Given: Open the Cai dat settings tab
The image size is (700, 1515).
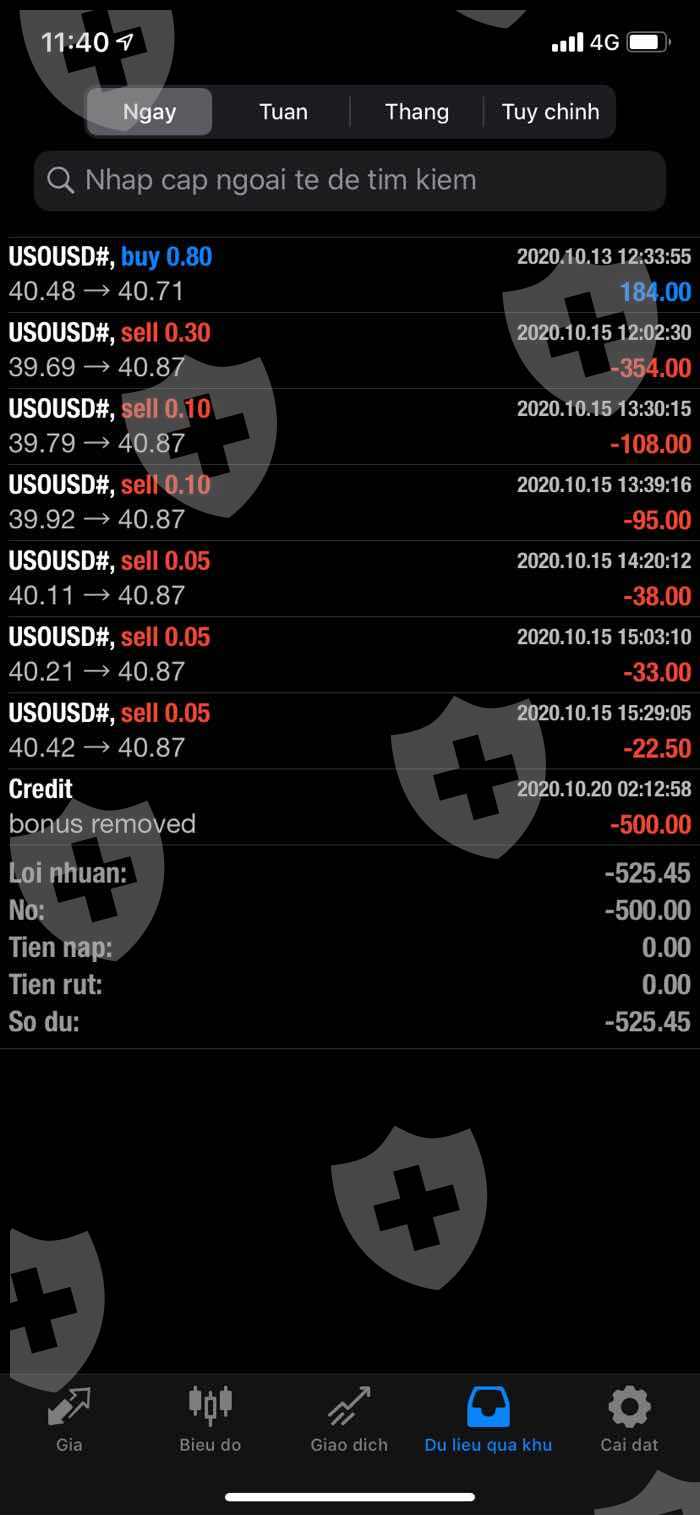Looking at the screenshot, I should tap(629, 1420).
